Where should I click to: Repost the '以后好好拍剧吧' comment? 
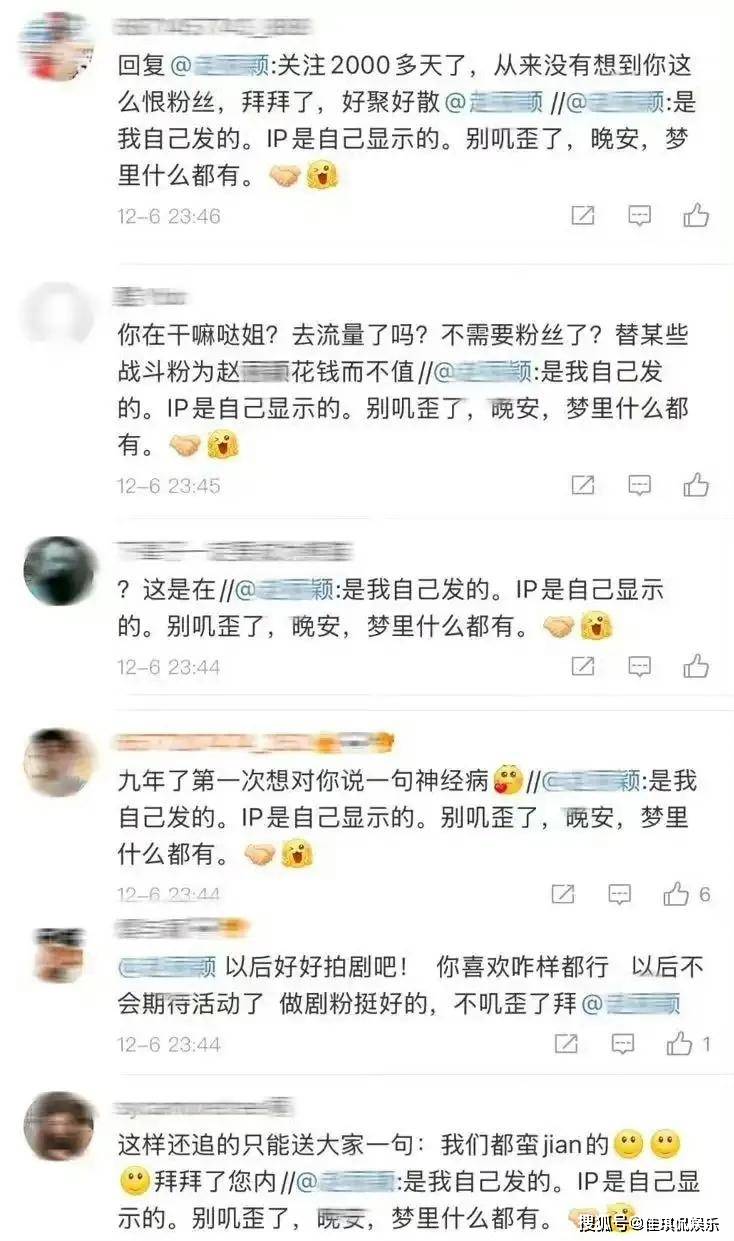(x=566, y=1044)
